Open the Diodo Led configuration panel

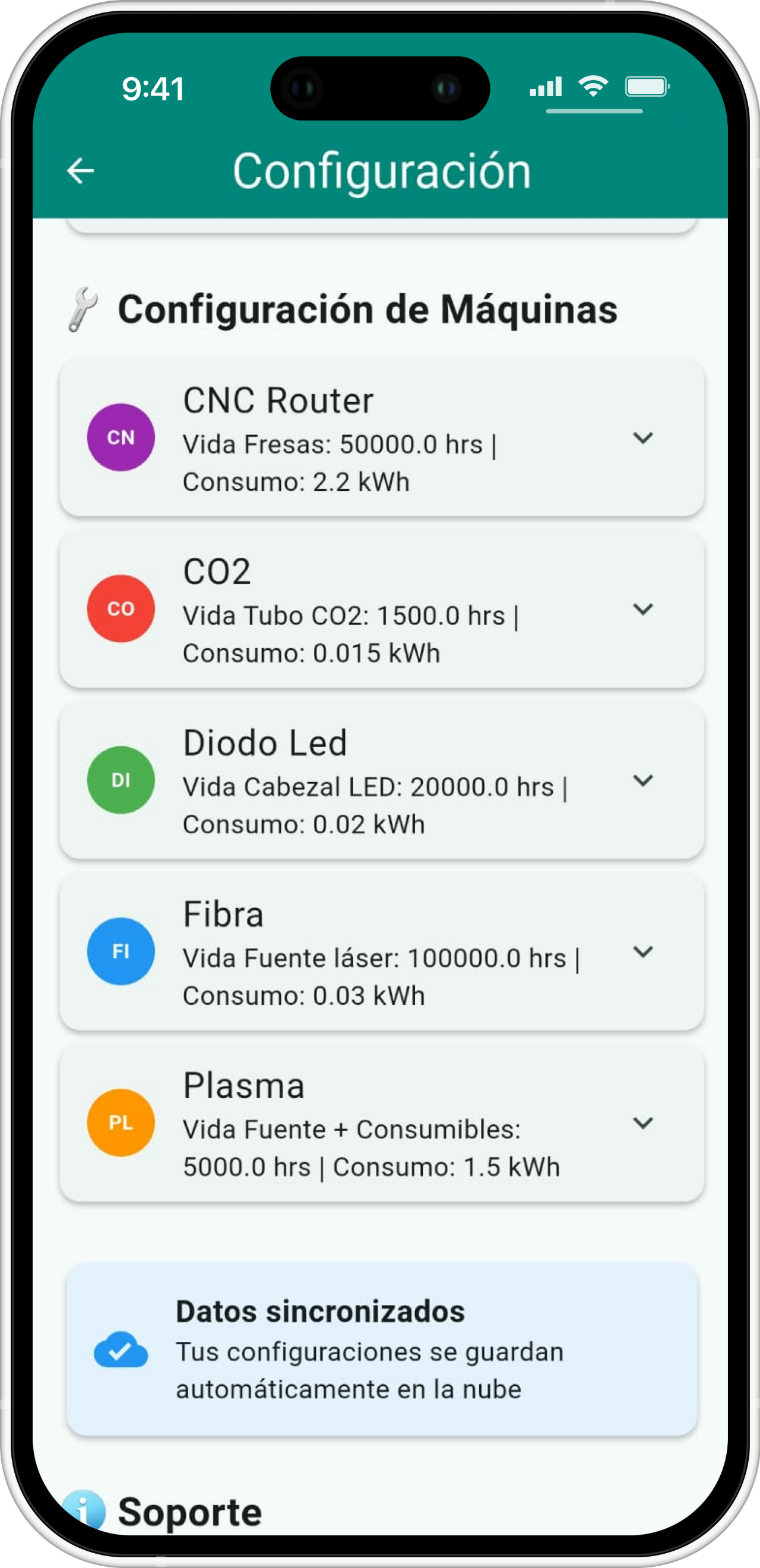(641, 780)
